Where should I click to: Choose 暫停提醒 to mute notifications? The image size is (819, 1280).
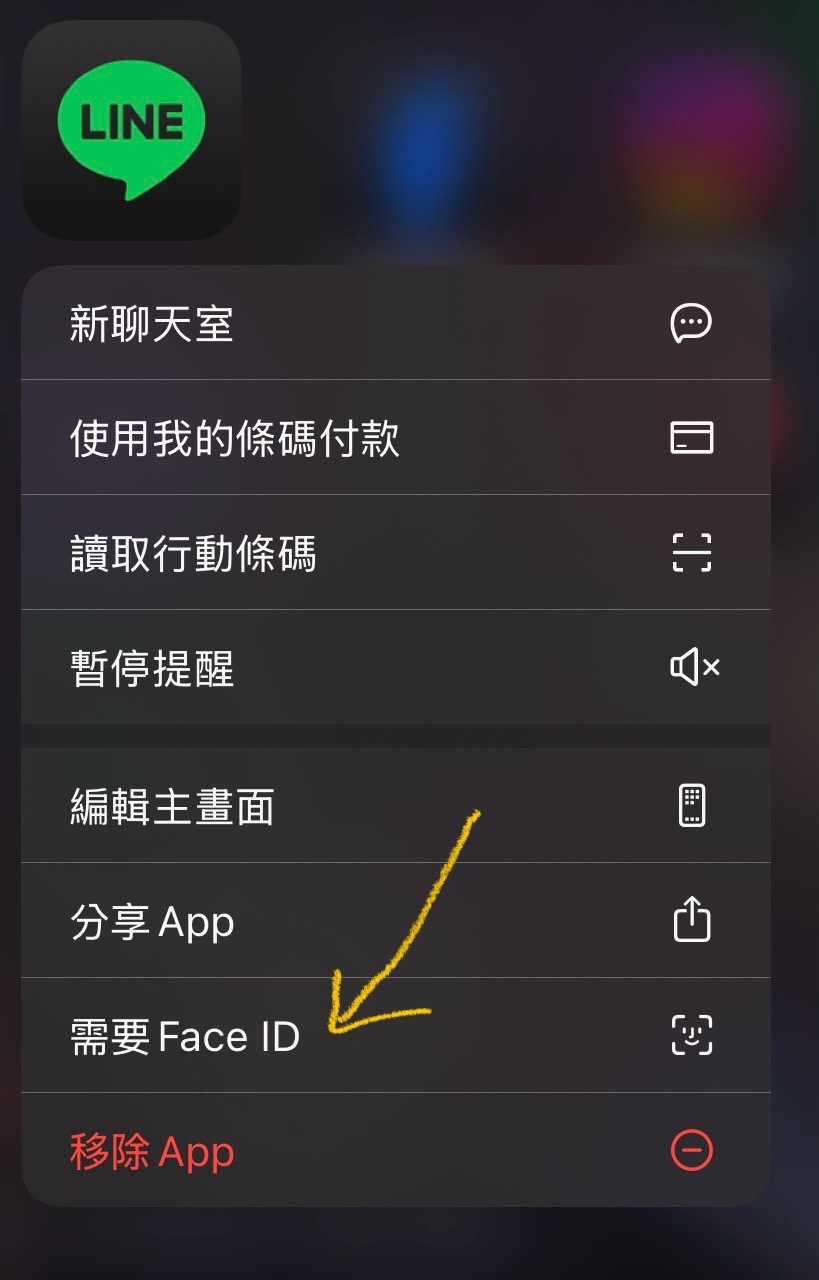[395, 667]
